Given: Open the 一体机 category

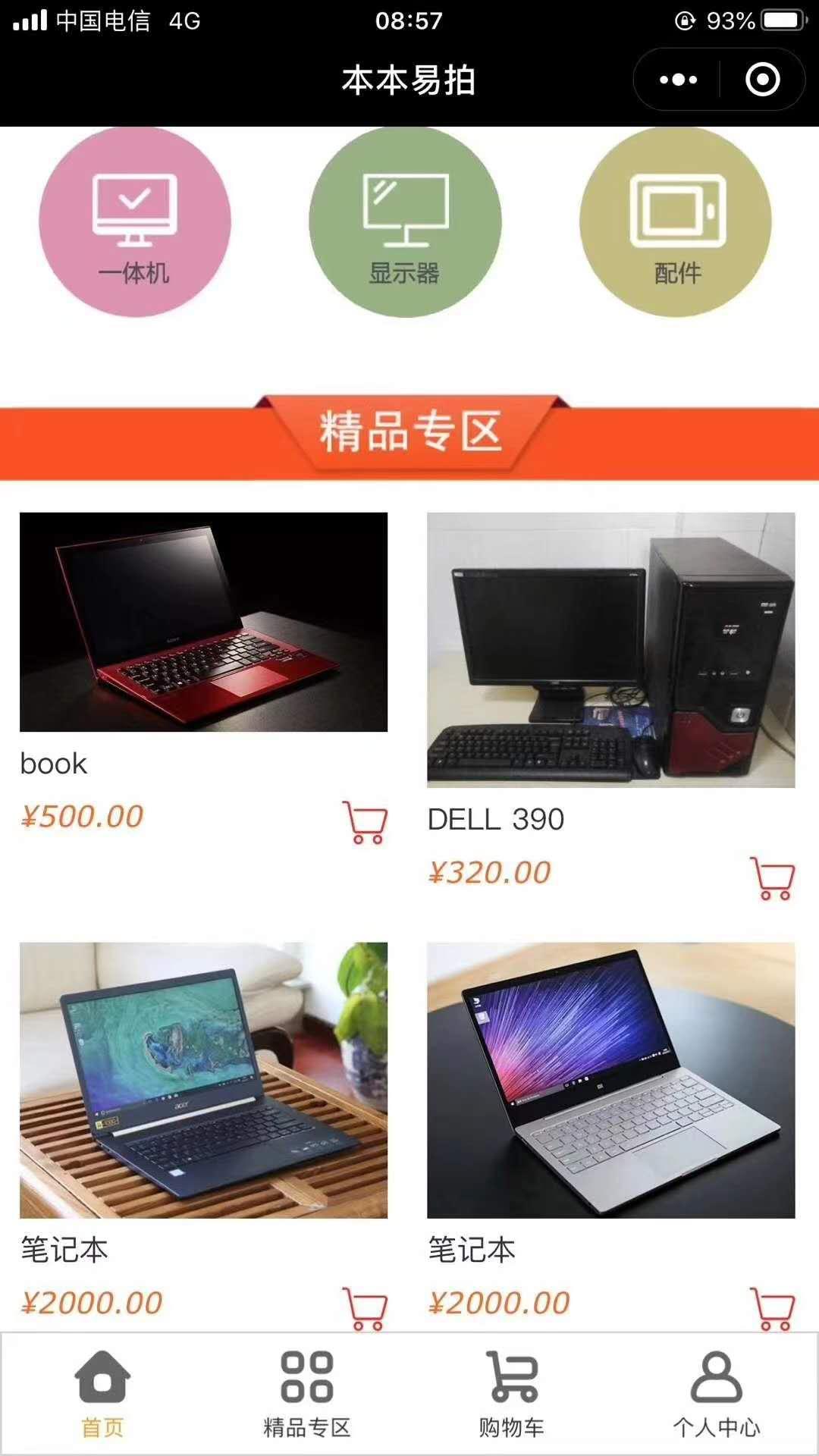Looking at the screenshot, I should click(x=135, y=222).
